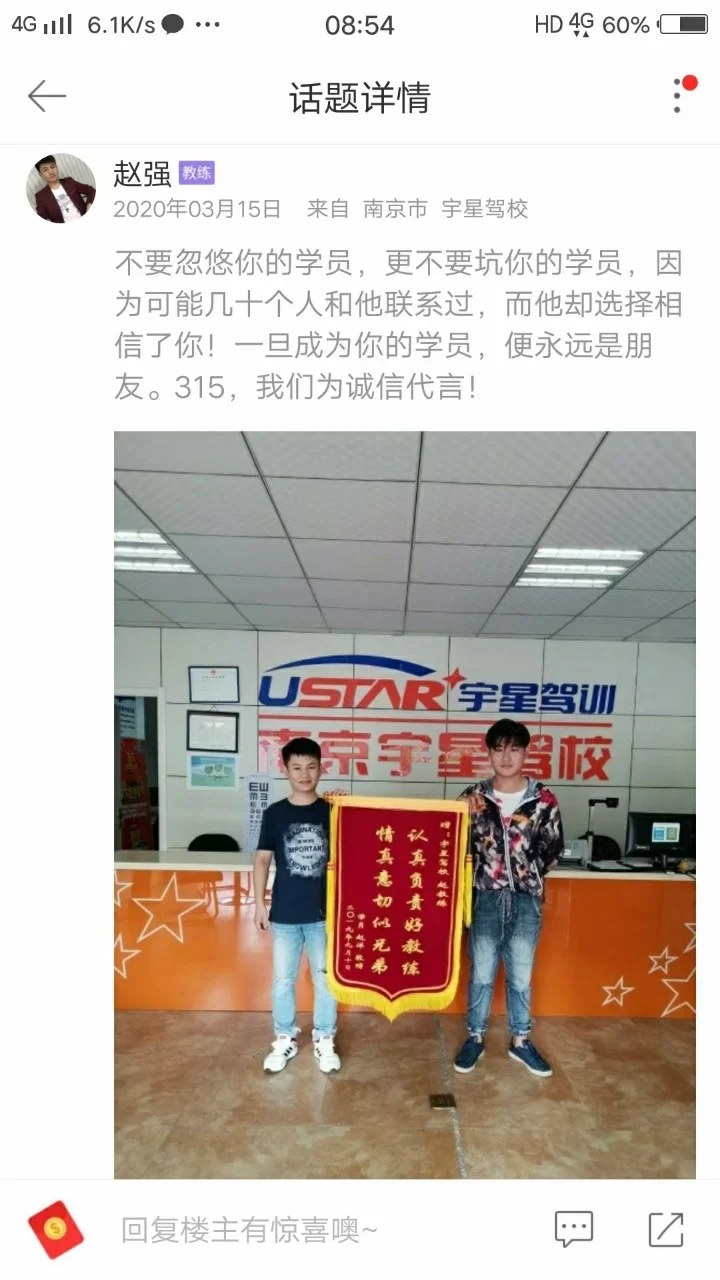Tap the red envelope icon
The width and height of the screenshot is (720, 1280).
pos(56,1229)
